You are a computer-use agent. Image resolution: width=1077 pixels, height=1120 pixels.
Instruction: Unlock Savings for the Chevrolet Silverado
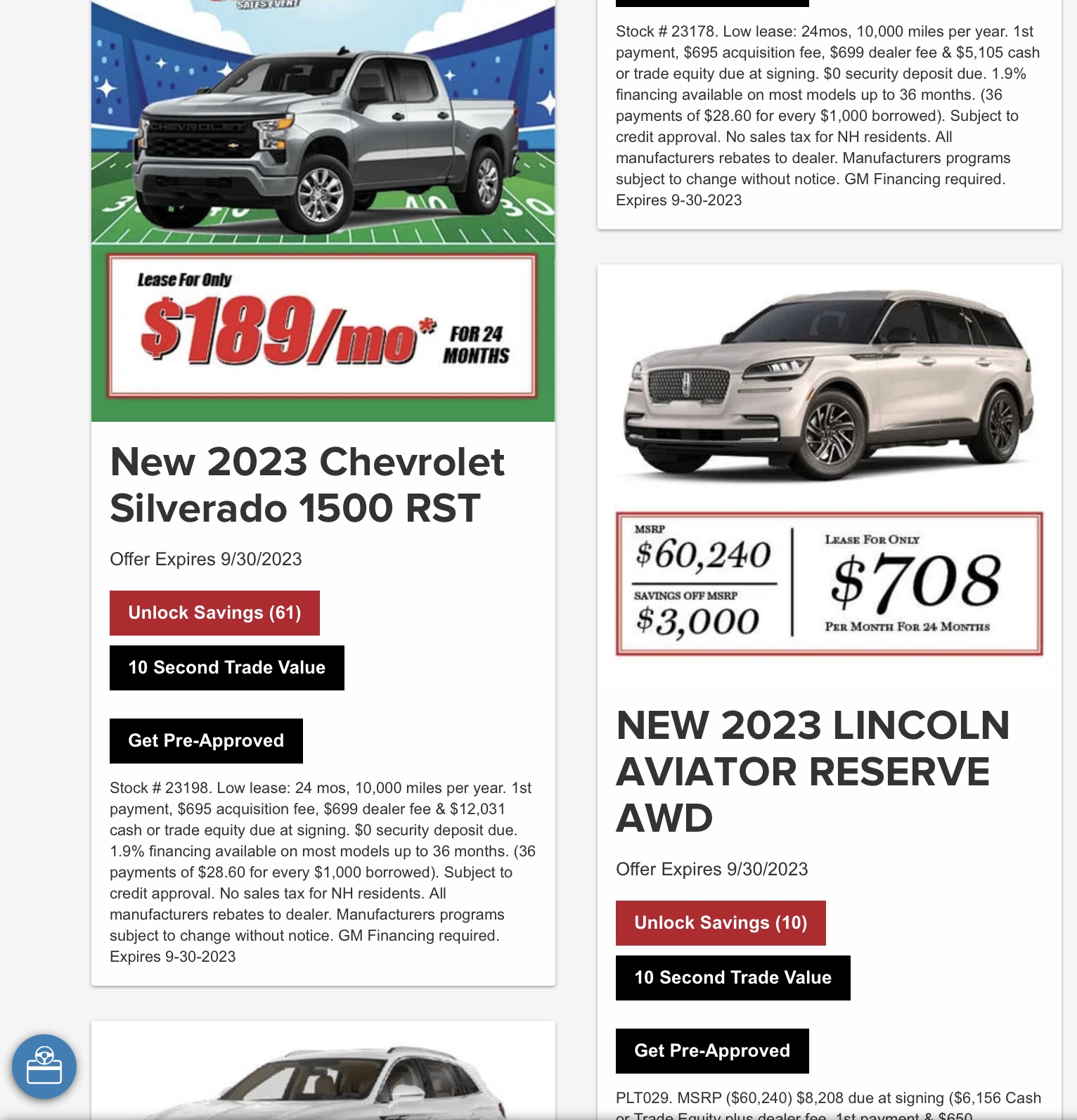point(214,612)
